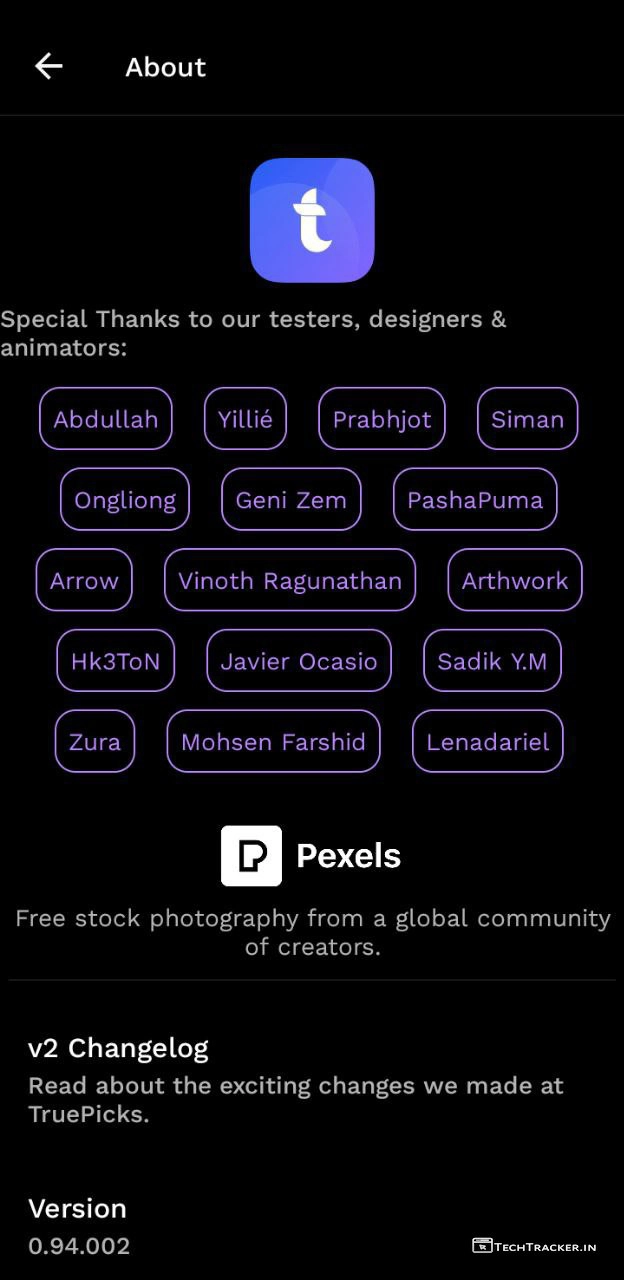Select the Lenadariel chip

(488, 742)
